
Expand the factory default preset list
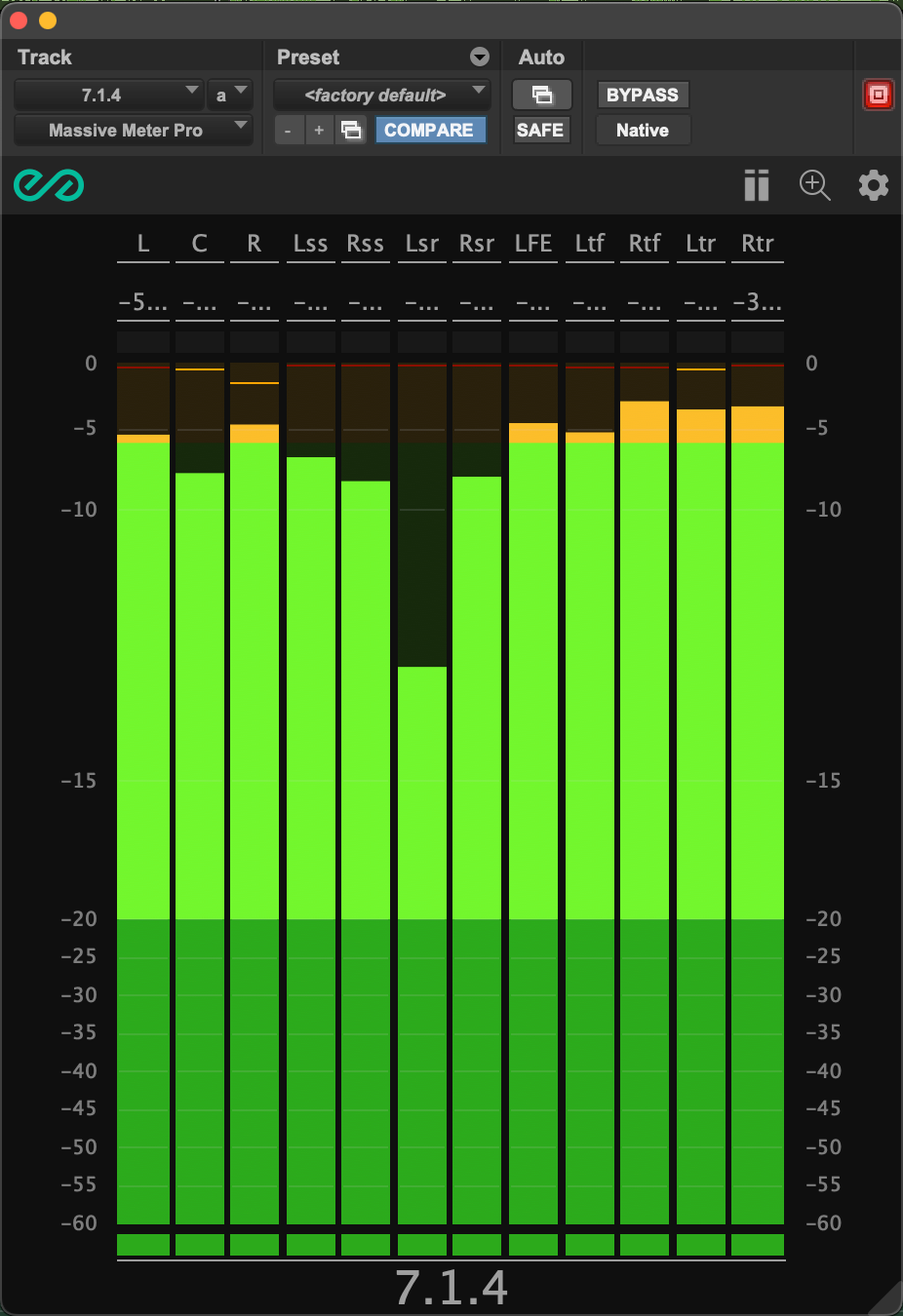(x=381, y=95)
